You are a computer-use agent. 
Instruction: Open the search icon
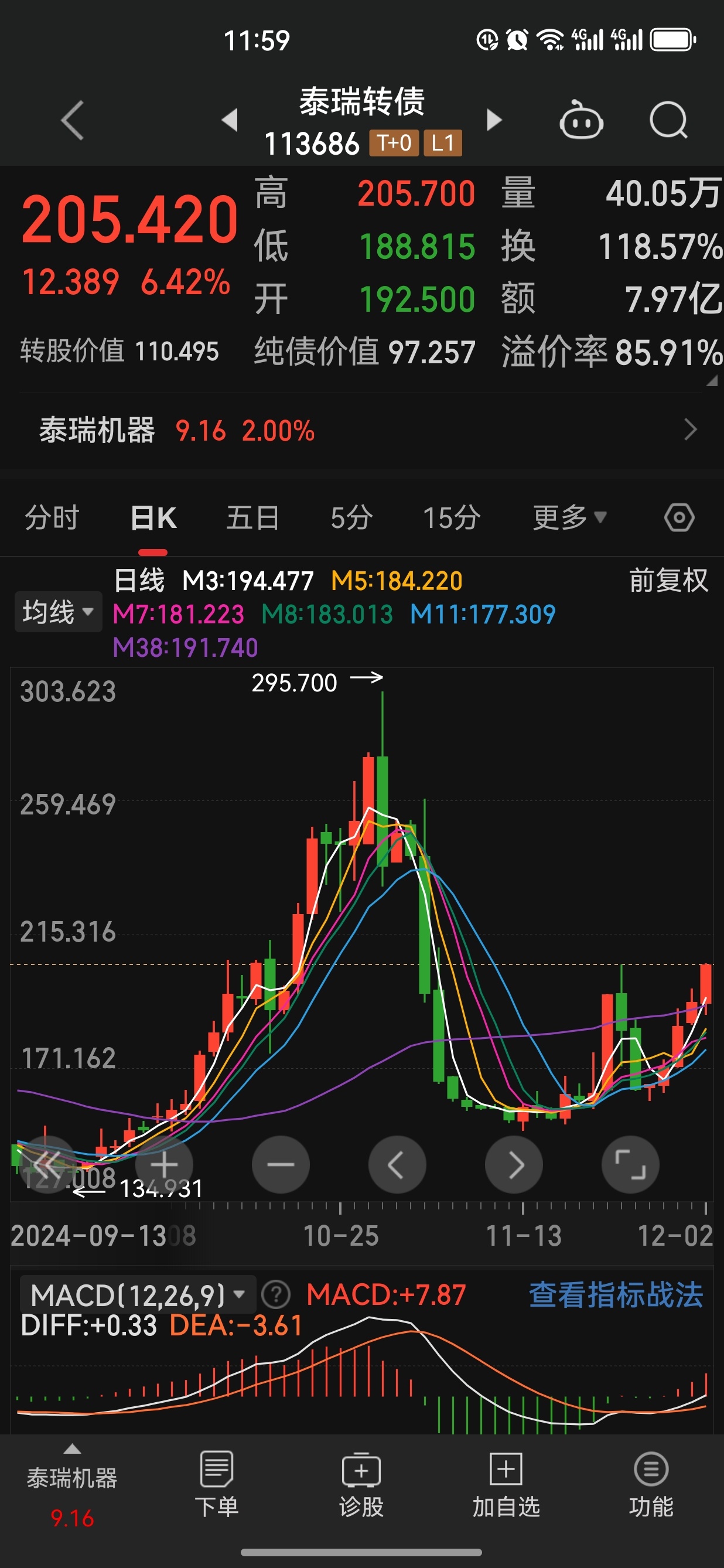click(x=668, y=120)
